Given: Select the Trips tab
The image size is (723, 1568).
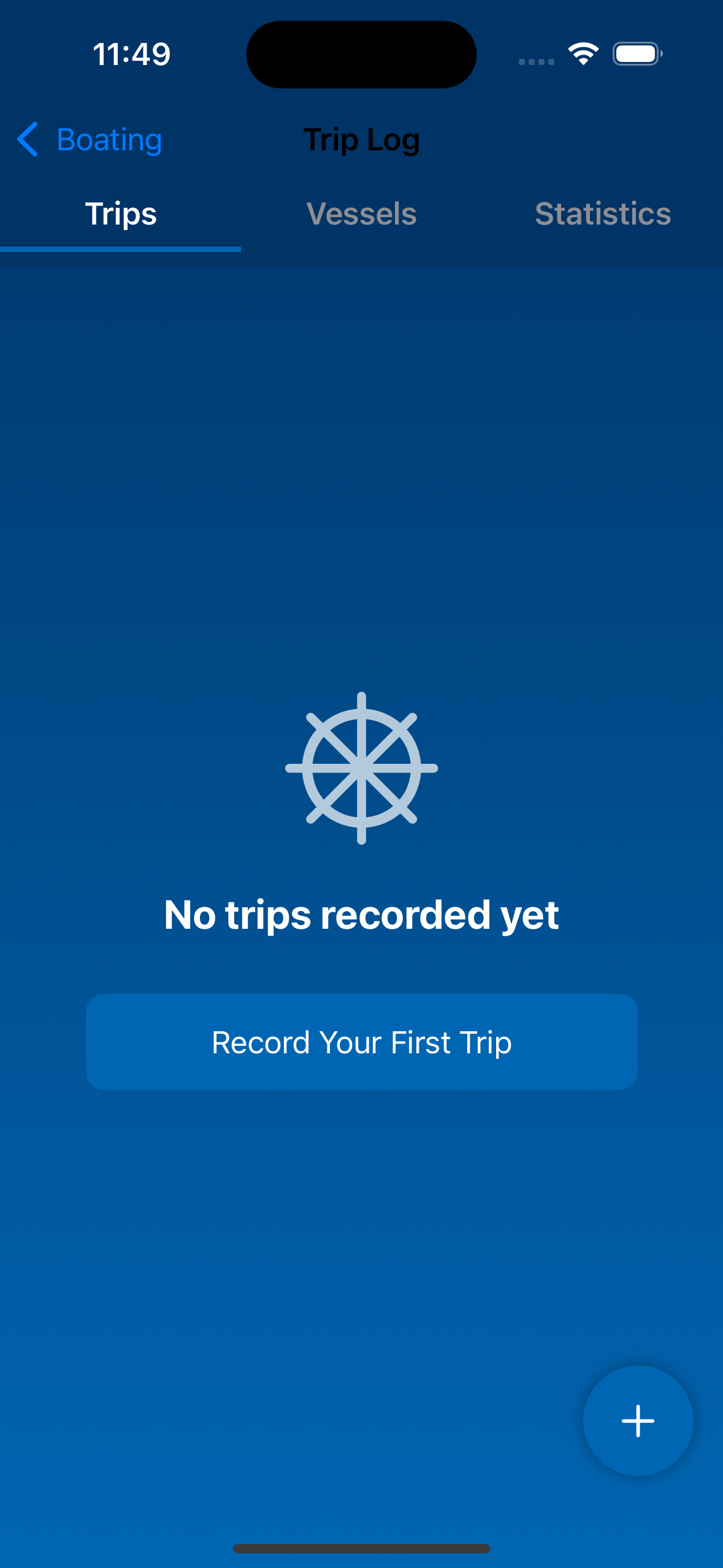Looking at the screenshot, I should tap(120, 214).
